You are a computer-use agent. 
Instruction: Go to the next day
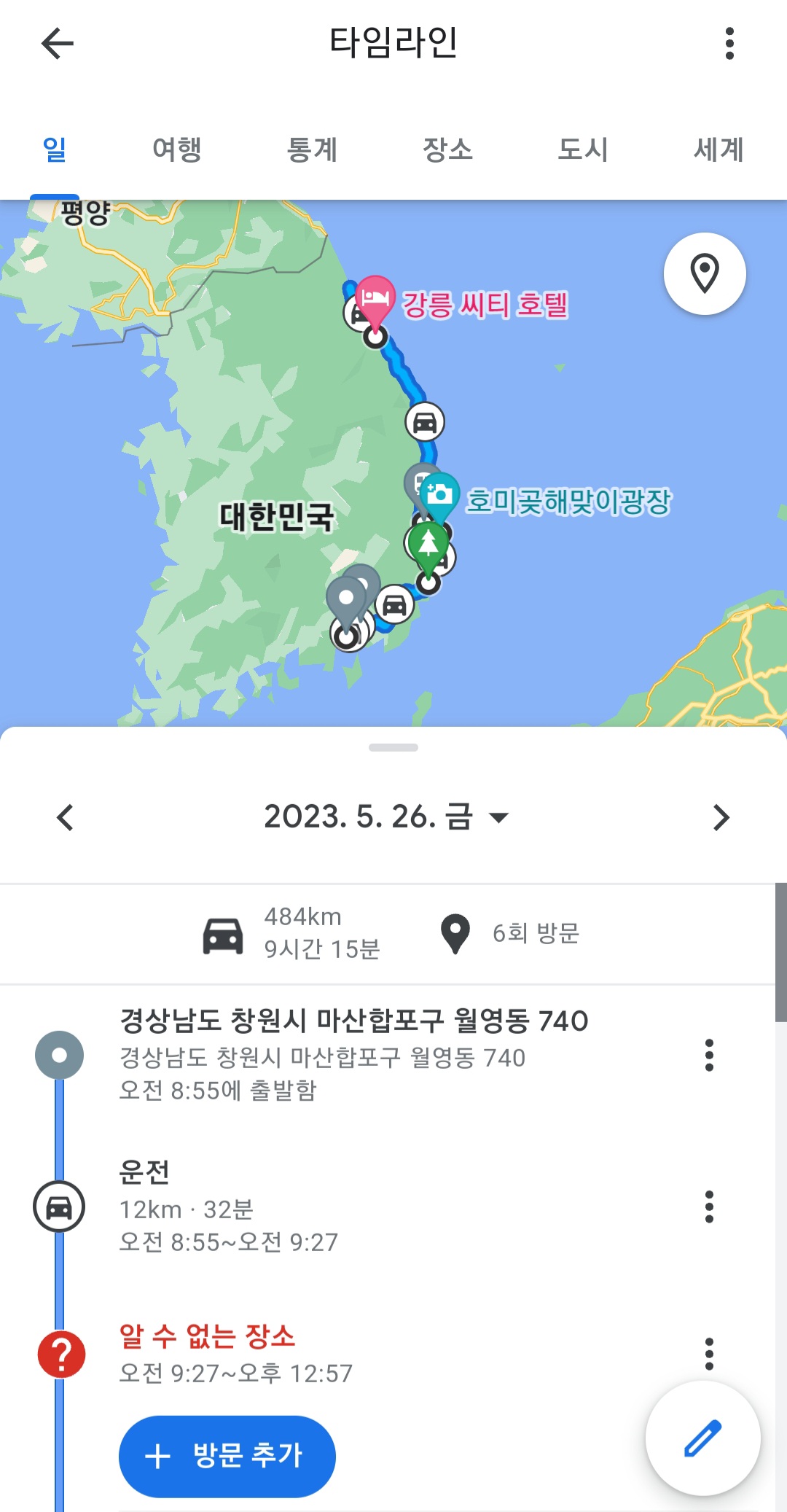721,817
